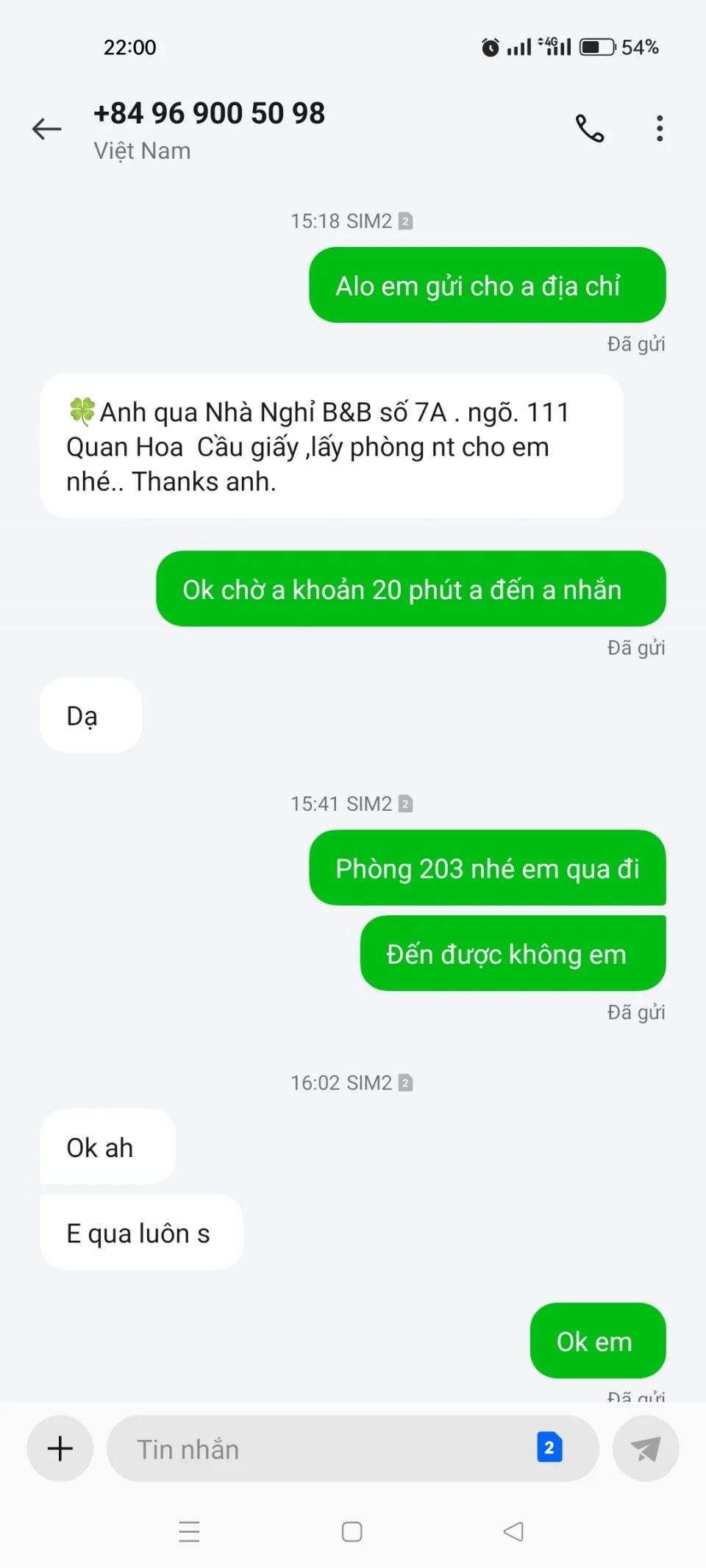Tap the system back triangle button

[x=513, y=1531]
